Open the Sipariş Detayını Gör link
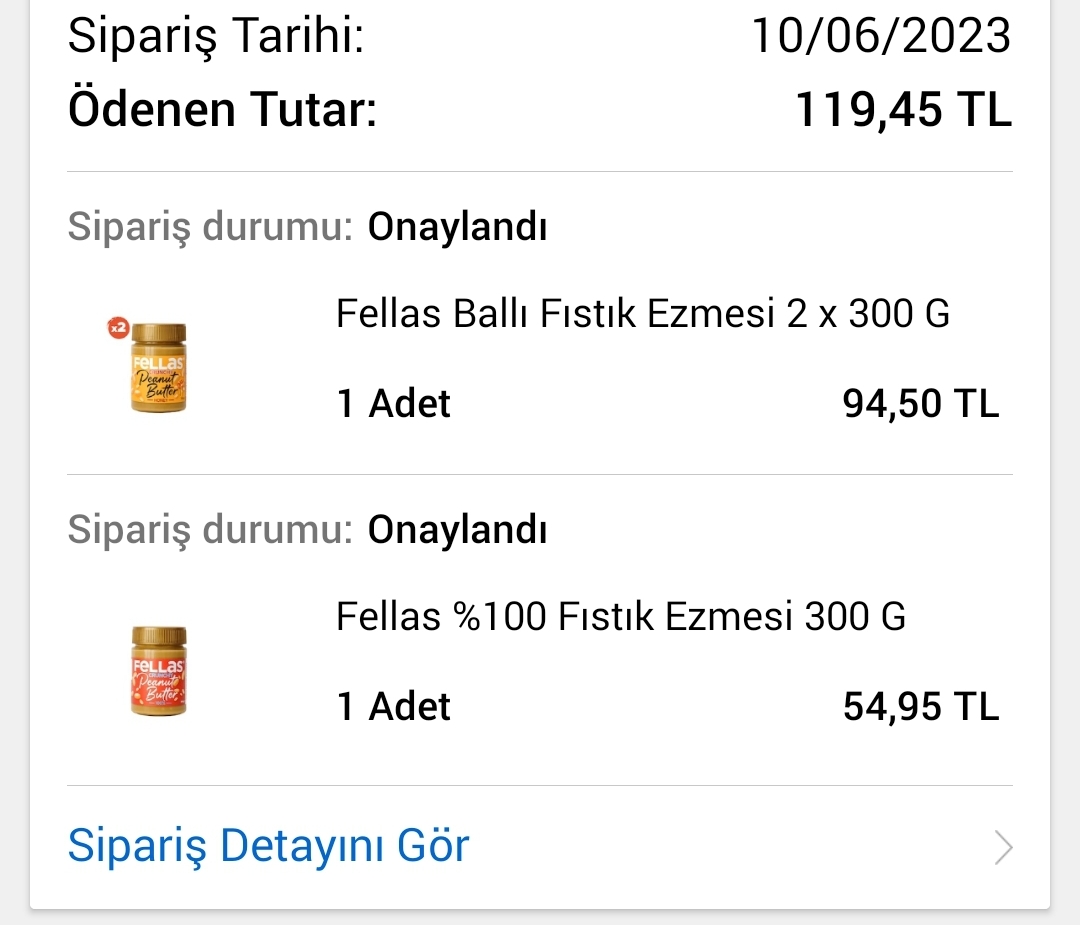Viewport: 1080px width, 925px height. click(x=268, y=846)
